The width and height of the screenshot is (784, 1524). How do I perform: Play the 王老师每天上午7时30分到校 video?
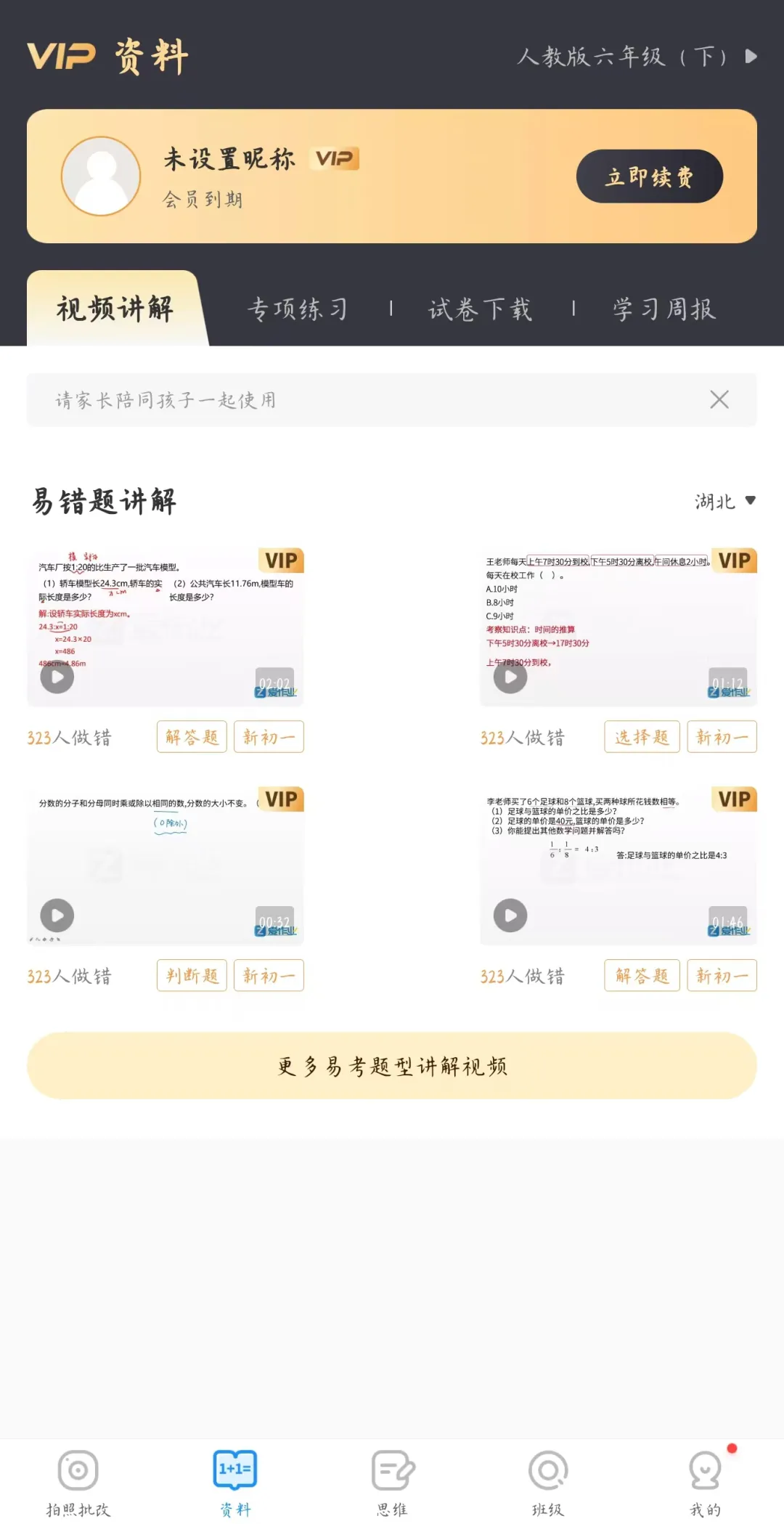(x=618, y=627)
